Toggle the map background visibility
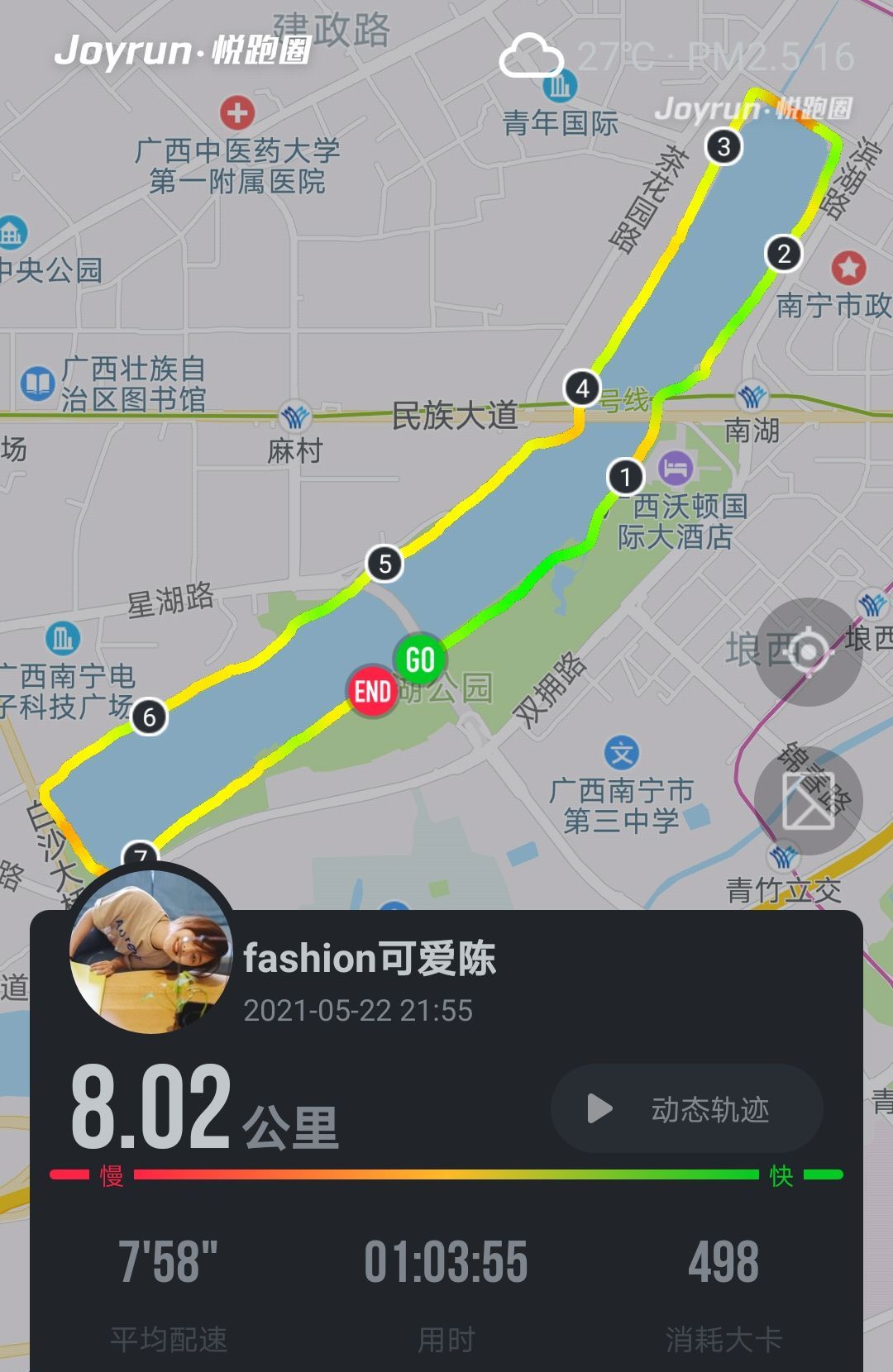 [808, 800]
